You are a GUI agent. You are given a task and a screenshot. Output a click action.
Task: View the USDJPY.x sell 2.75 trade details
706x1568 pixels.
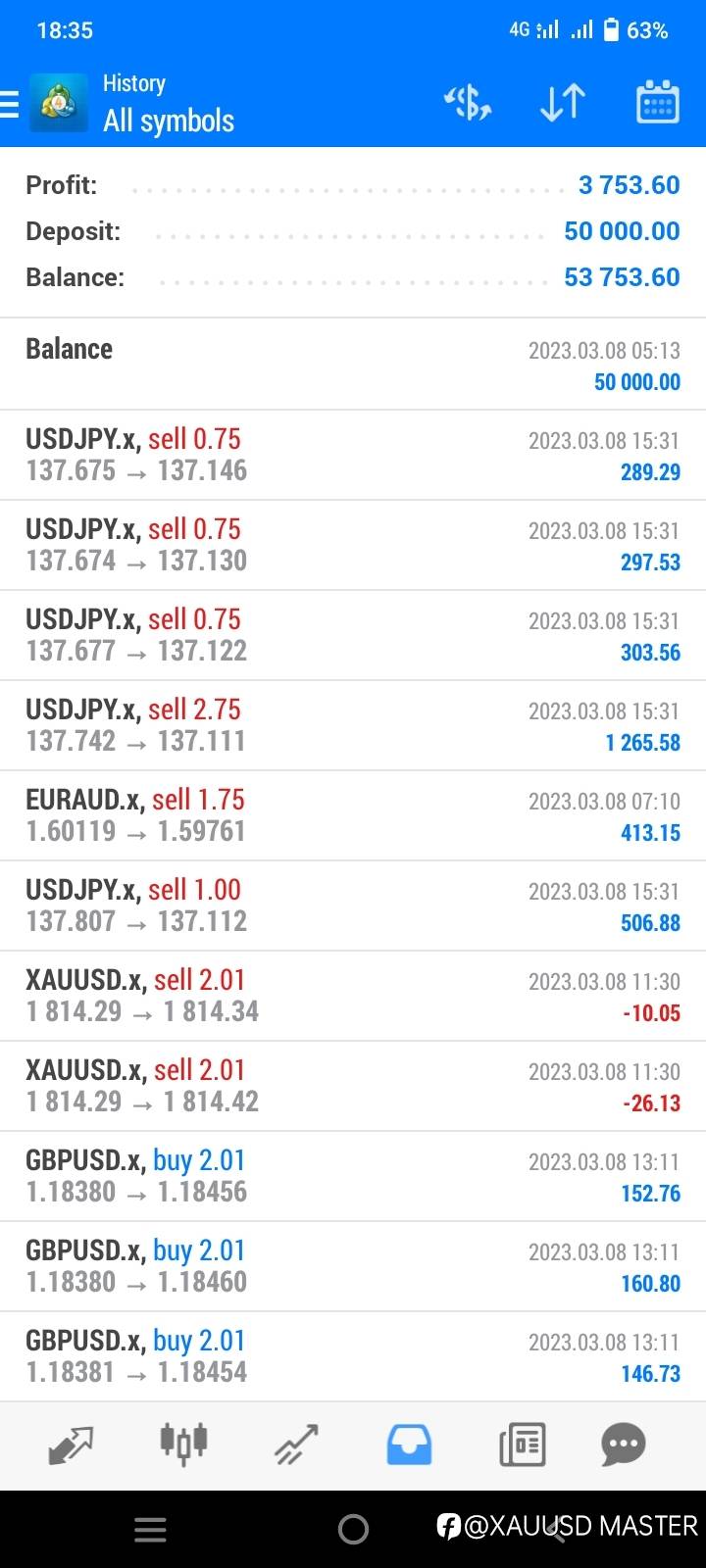click(x=353, y=725)
